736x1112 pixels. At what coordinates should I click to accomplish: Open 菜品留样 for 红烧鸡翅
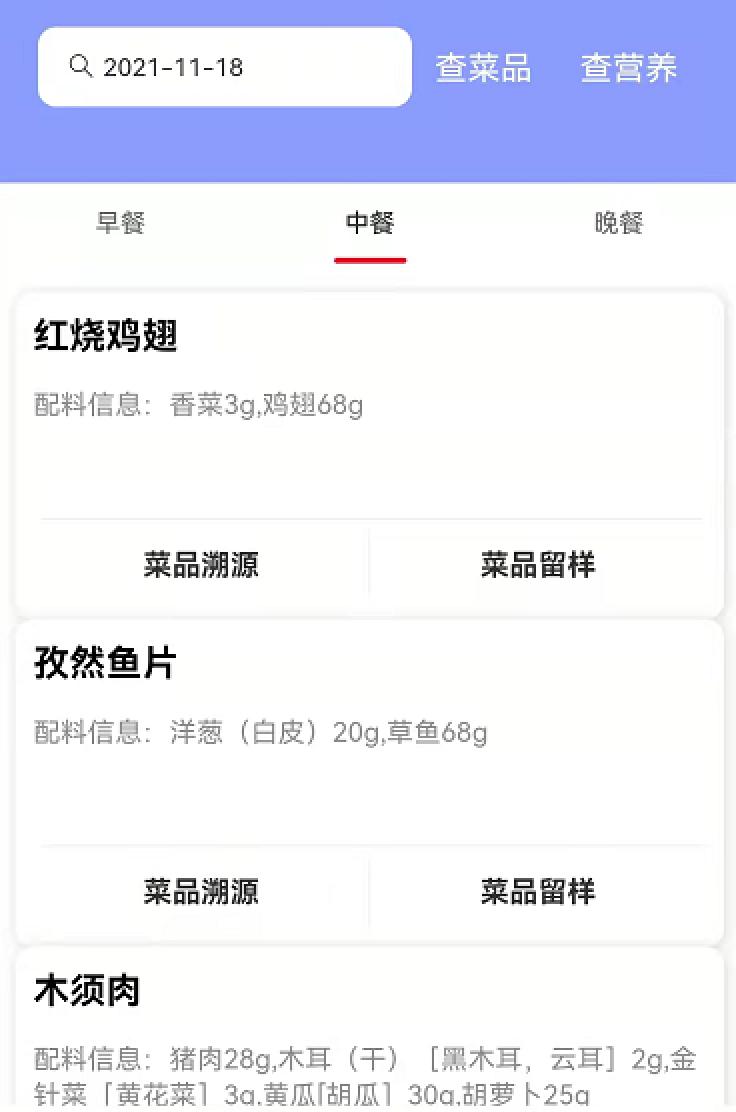(538, 565)
